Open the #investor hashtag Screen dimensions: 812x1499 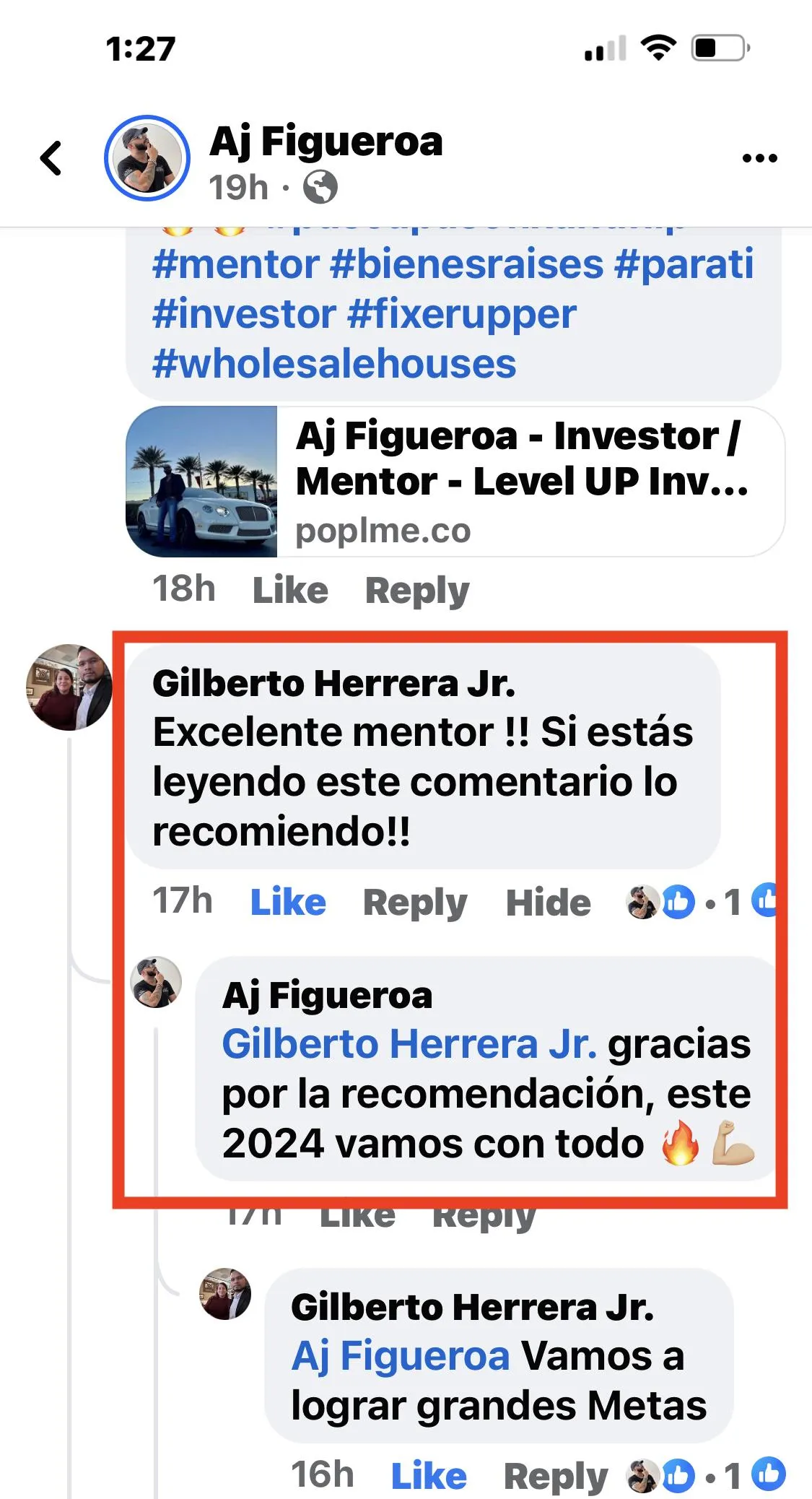point(244,314)
